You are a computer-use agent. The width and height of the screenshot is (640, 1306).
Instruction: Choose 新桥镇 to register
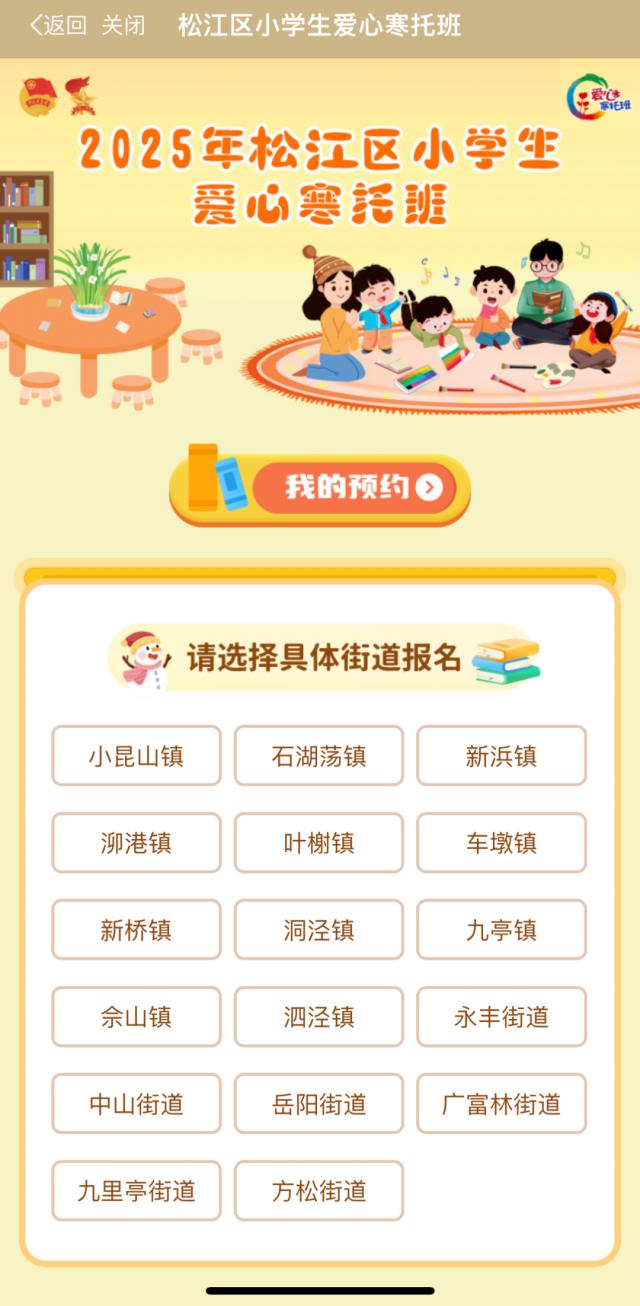click(x=136, y=930)
